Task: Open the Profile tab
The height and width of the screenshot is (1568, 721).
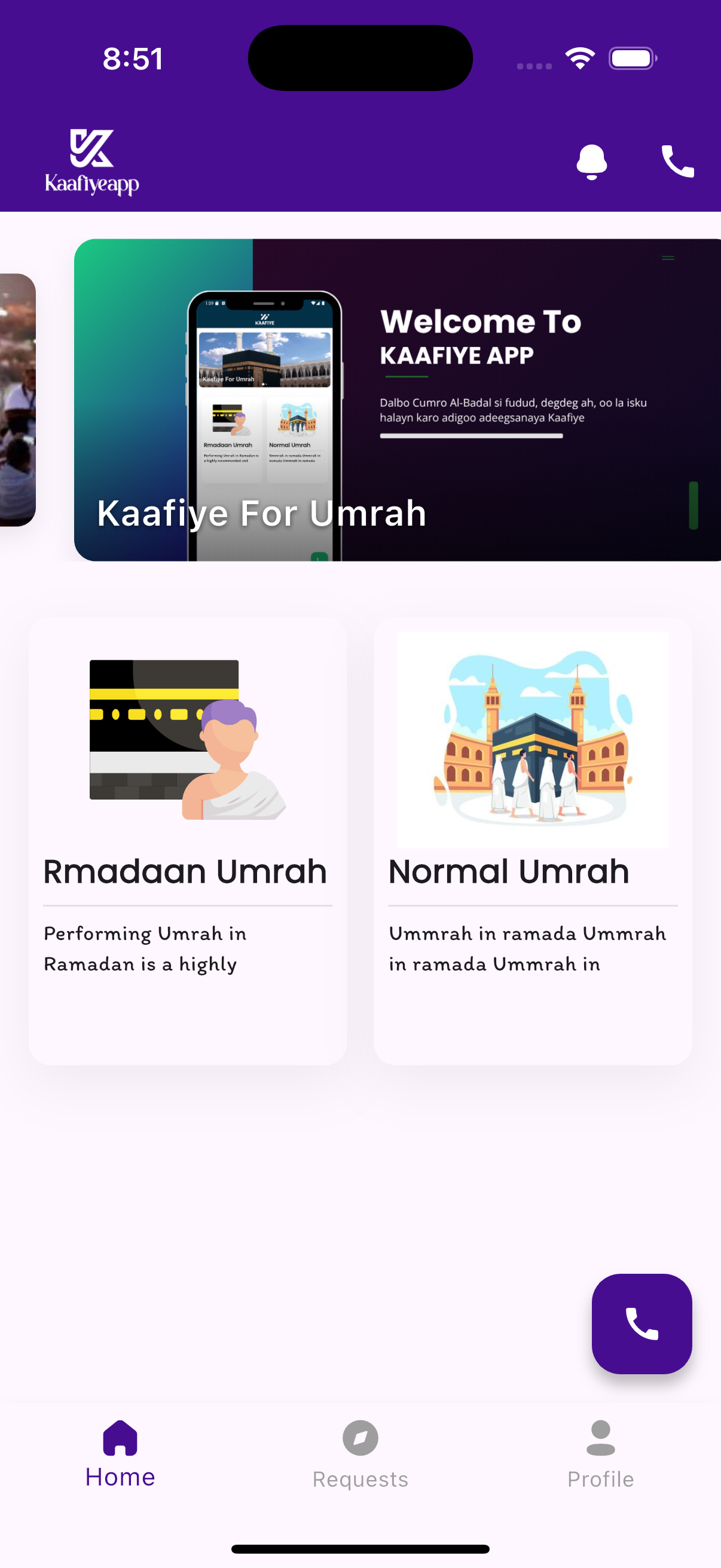Action: (x=600, y=1461)
